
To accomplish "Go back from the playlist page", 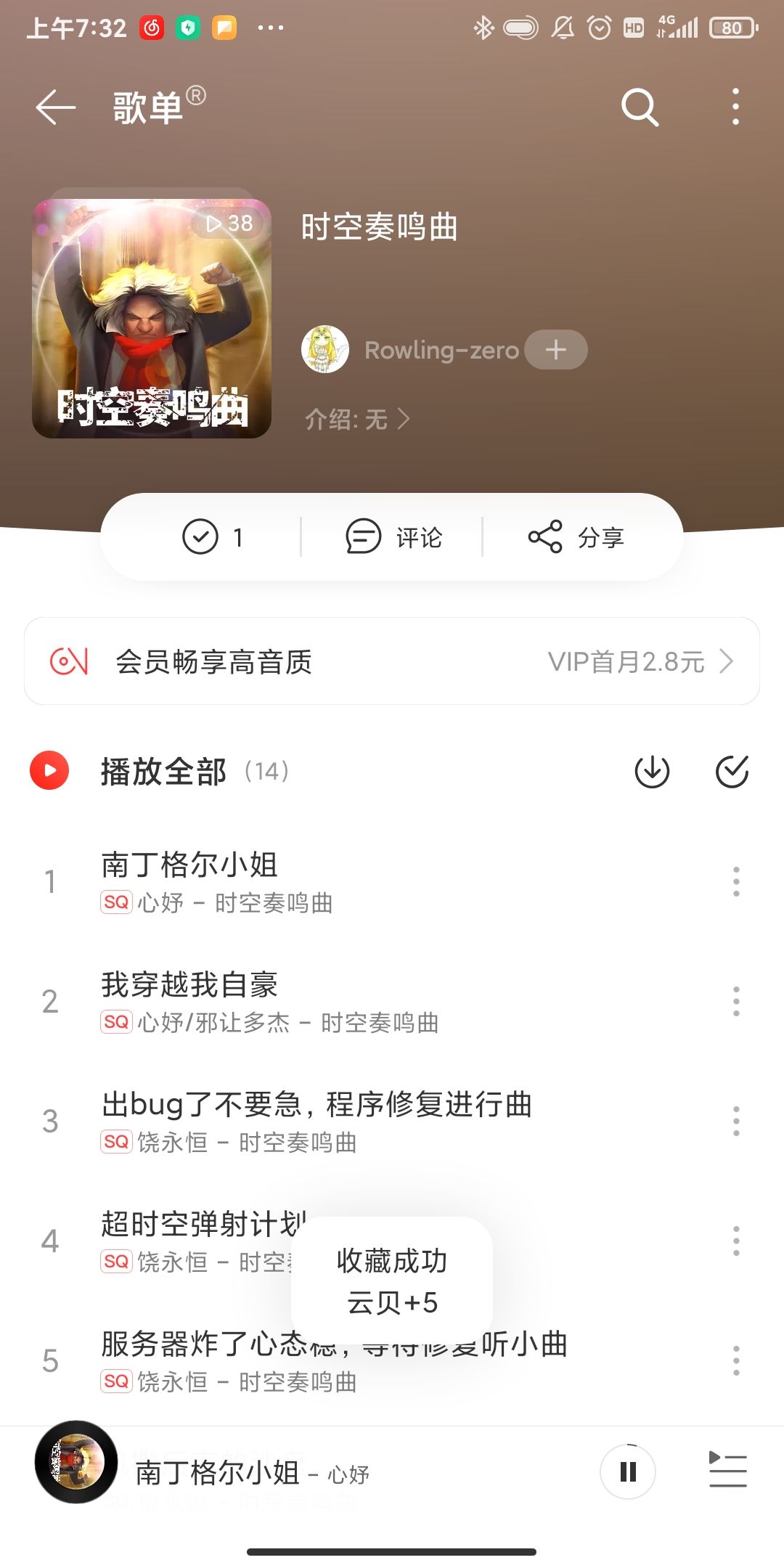I will pos(56,107).
